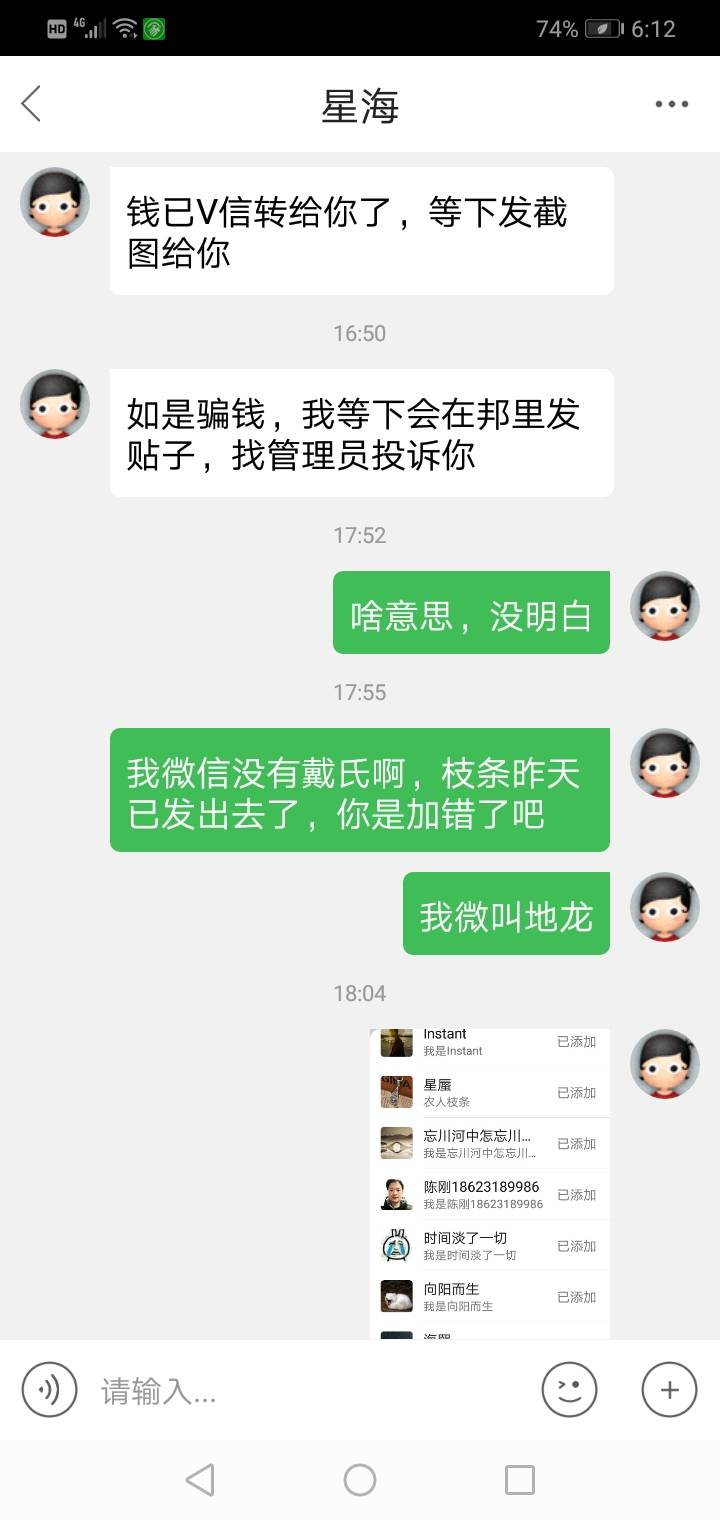Open the emoji sticker picker
This screenshot has height=1520, width=720.
tap(569, 1389)
